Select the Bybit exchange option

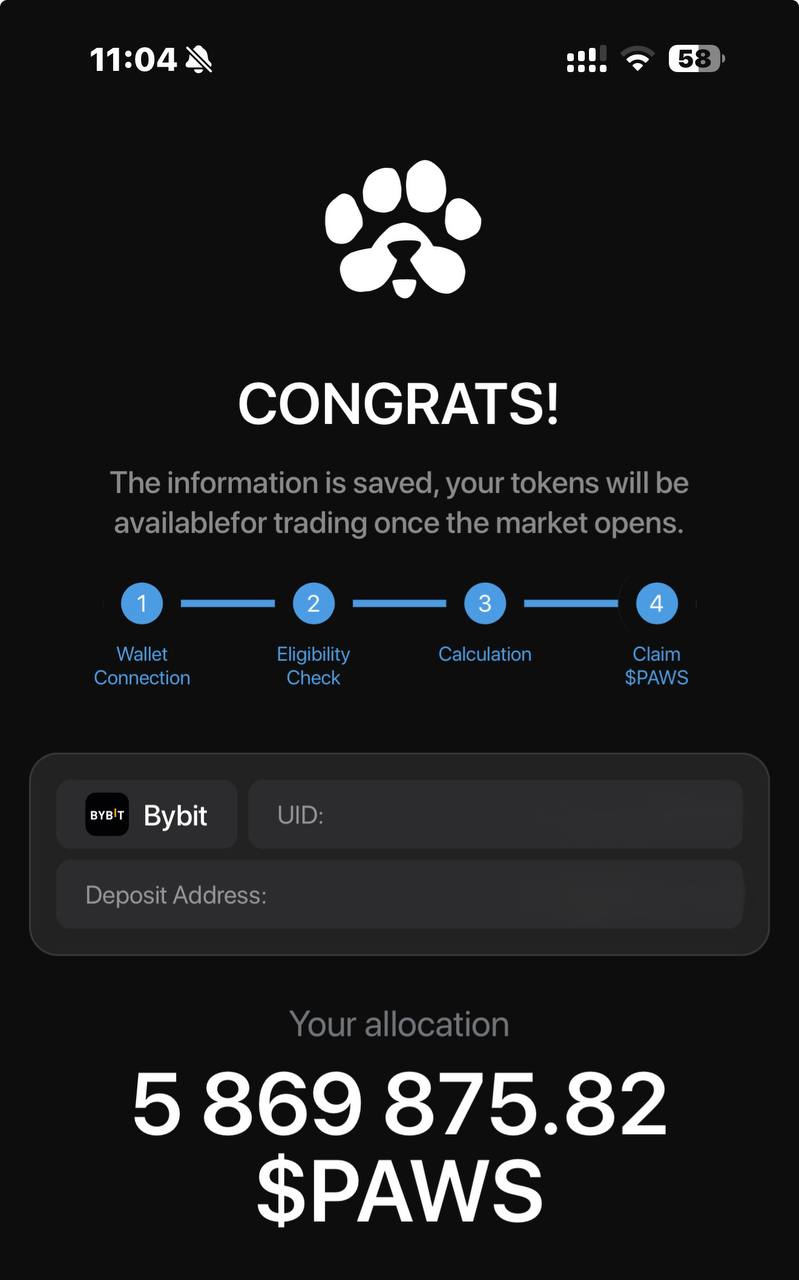[x=147, y=815]
